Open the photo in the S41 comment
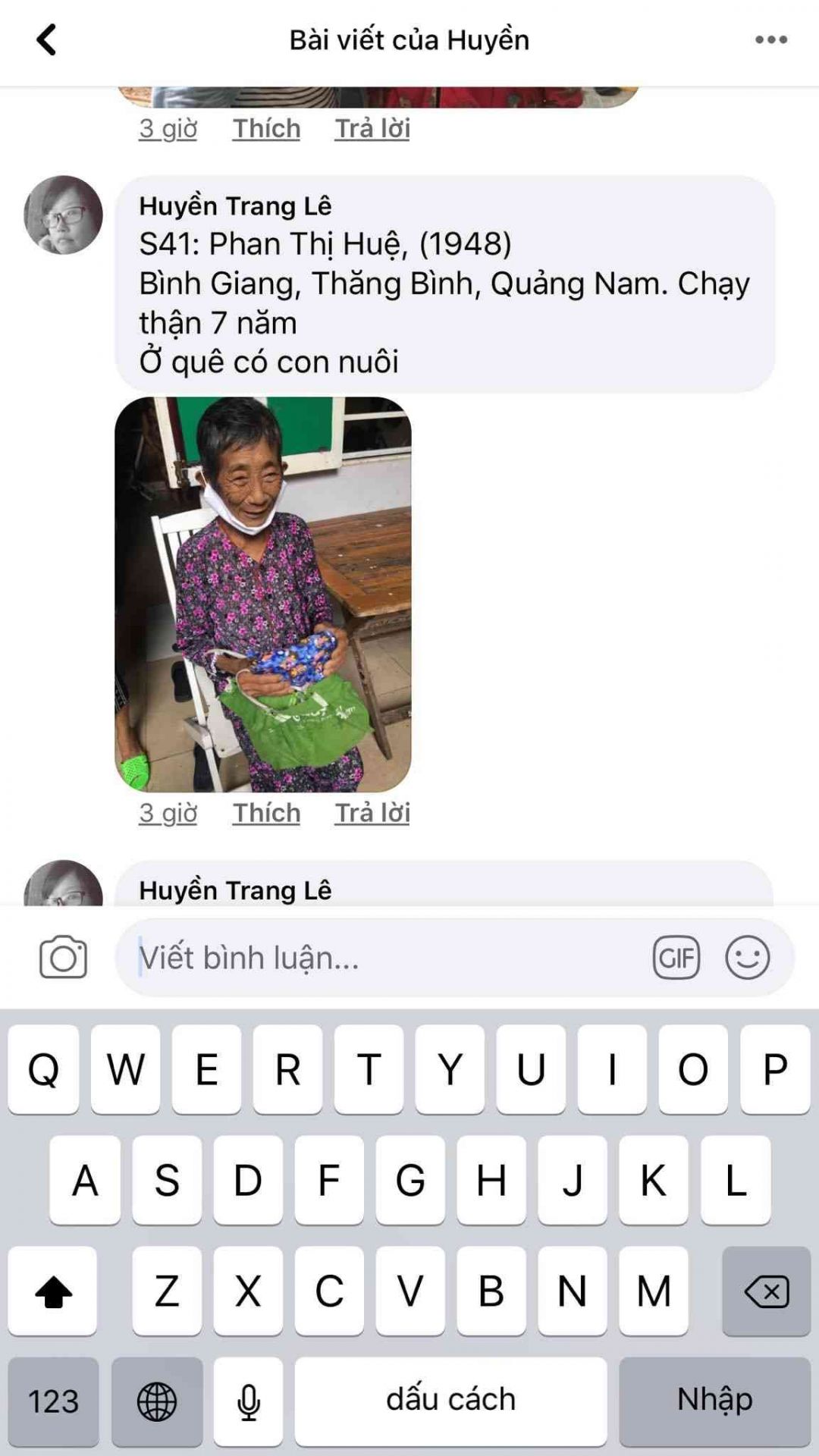The width and height of the screenshot is (819, 1456). (263, 595)
